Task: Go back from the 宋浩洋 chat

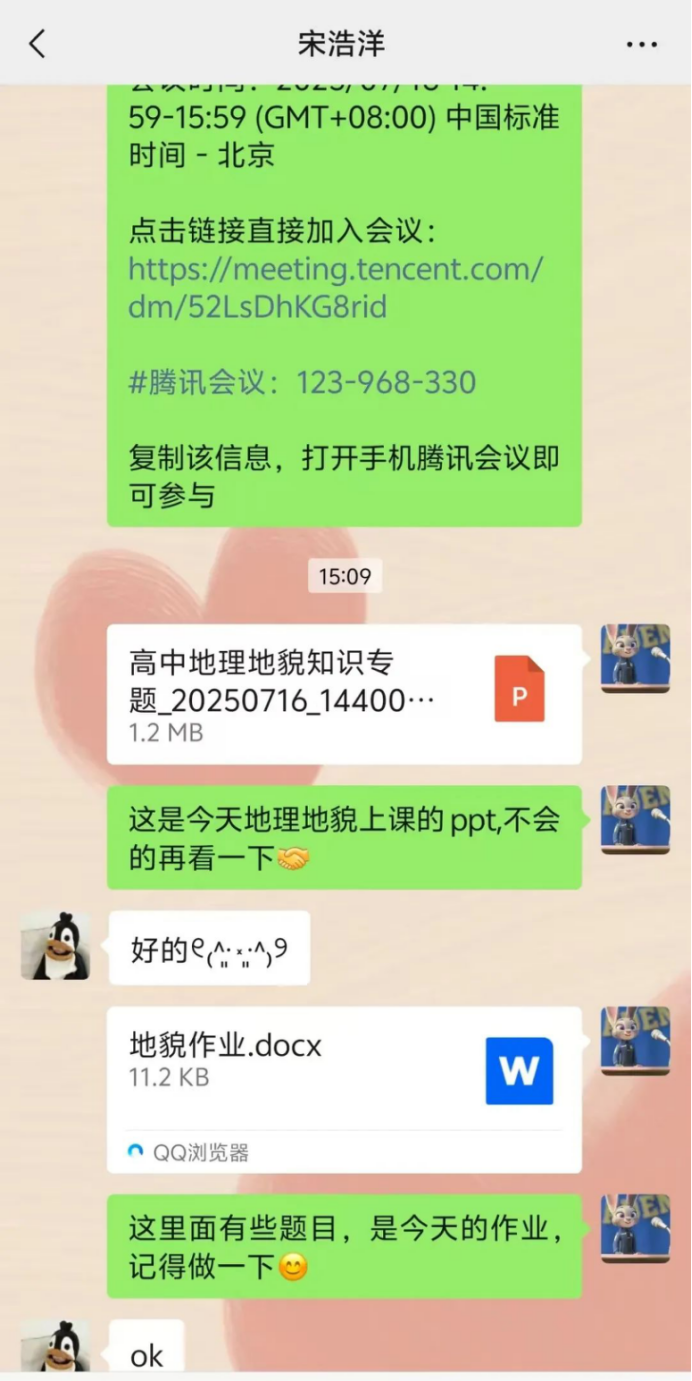Action: click(x=37, y=44)
